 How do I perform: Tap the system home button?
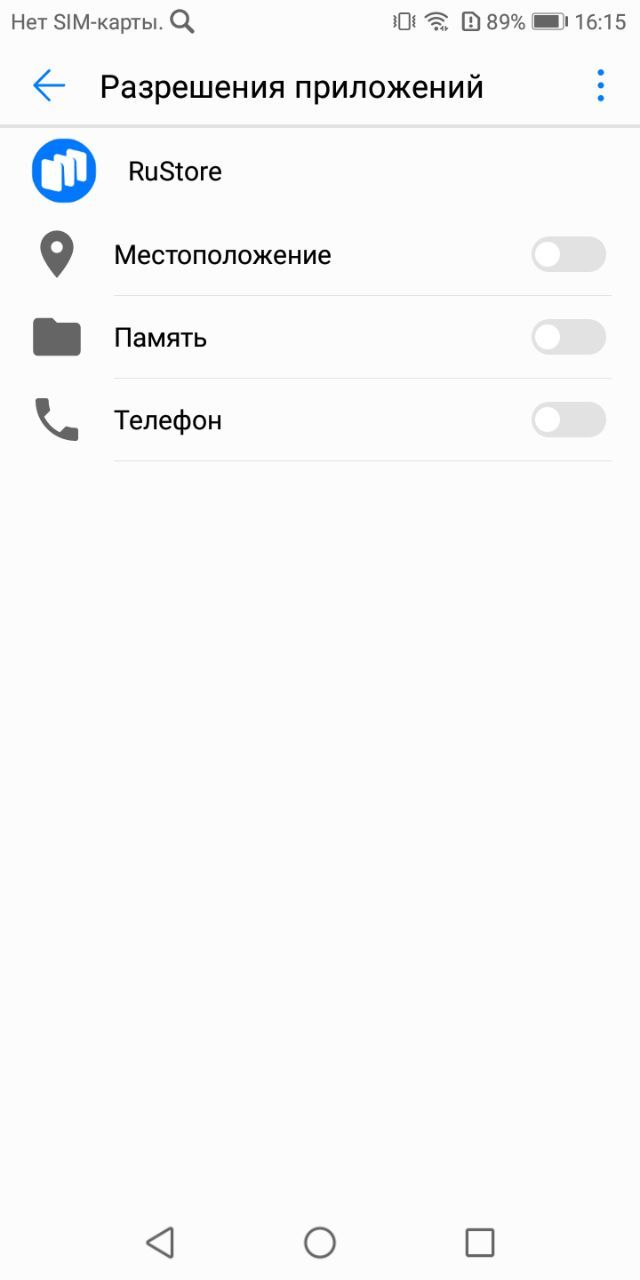320,1242
